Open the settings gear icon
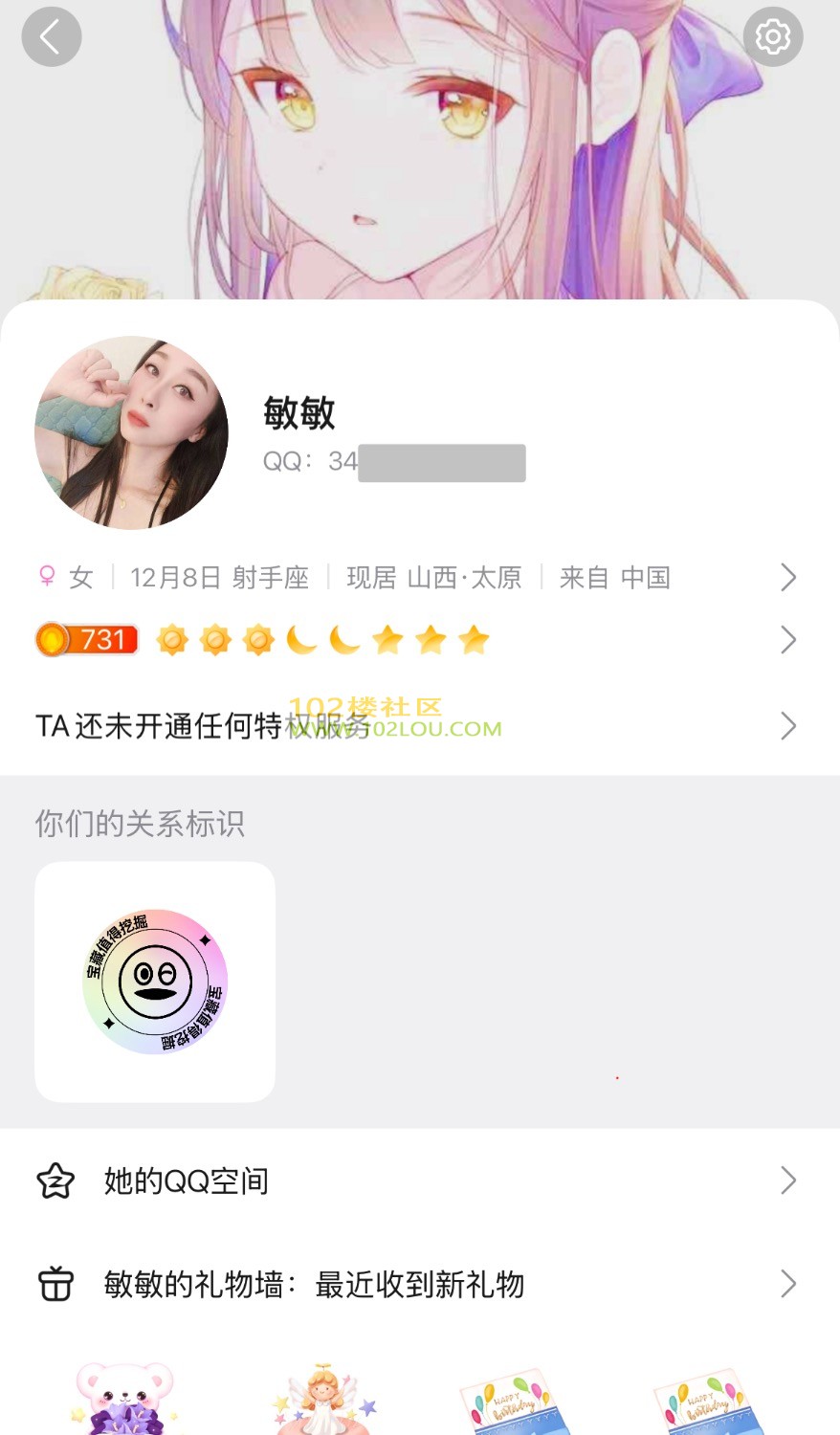Screen dimensions: 840x1435 tap(772, 37)
